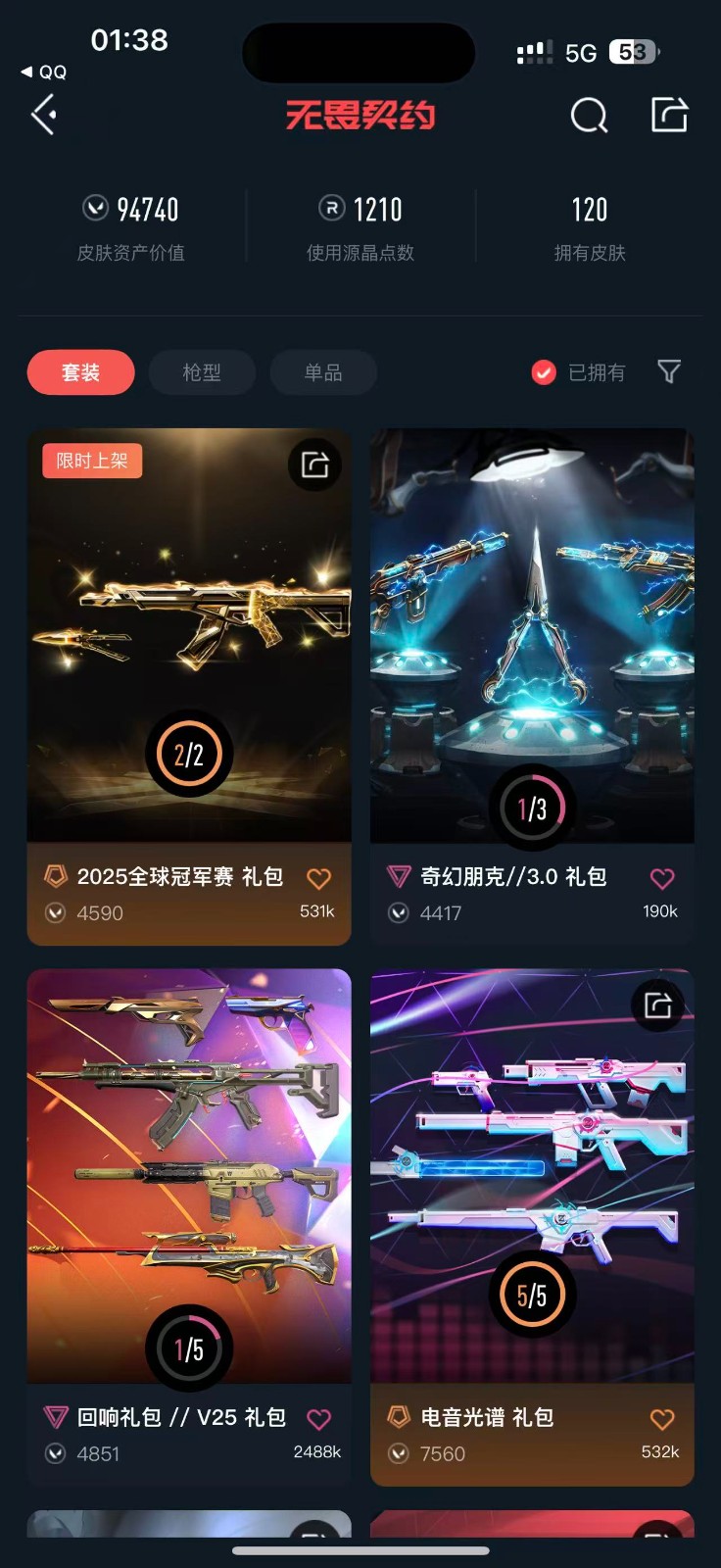Like the 电音光谱 礼包 bundle
The height and width of the screenshot is (1568, 721).
[x=662, y=1418]
